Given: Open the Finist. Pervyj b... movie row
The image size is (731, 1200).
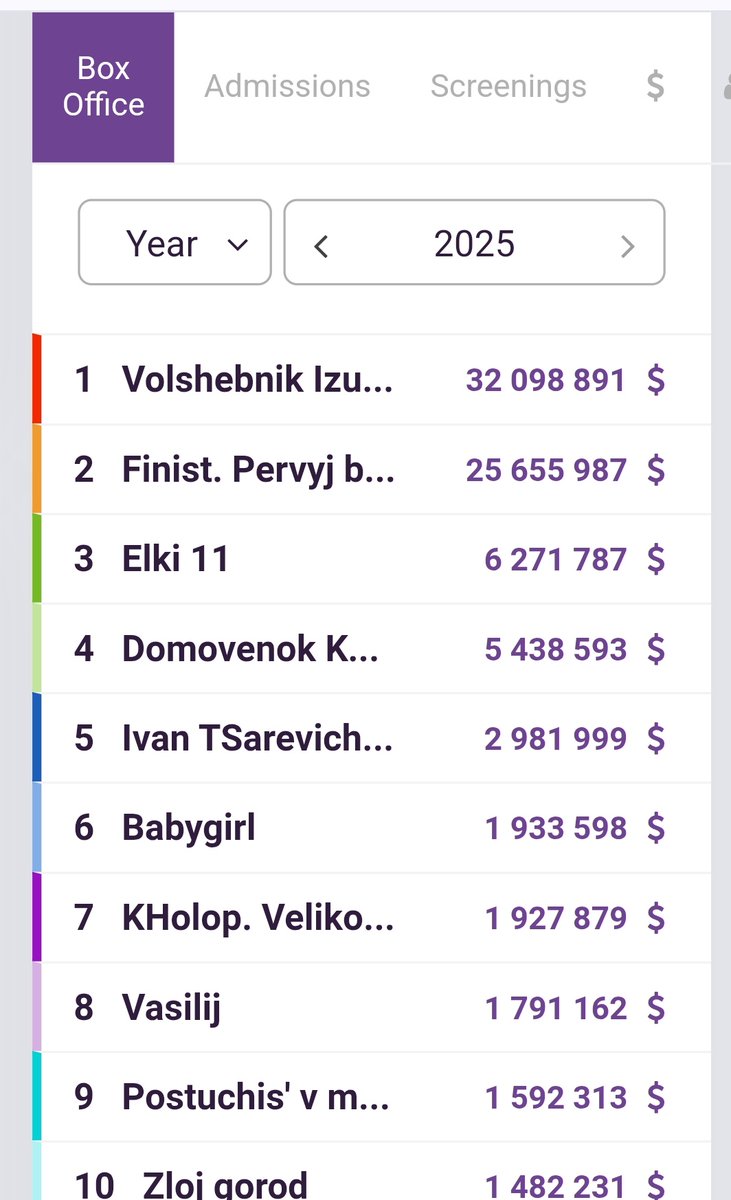Looking at the screenshot, I should (372, 469).
